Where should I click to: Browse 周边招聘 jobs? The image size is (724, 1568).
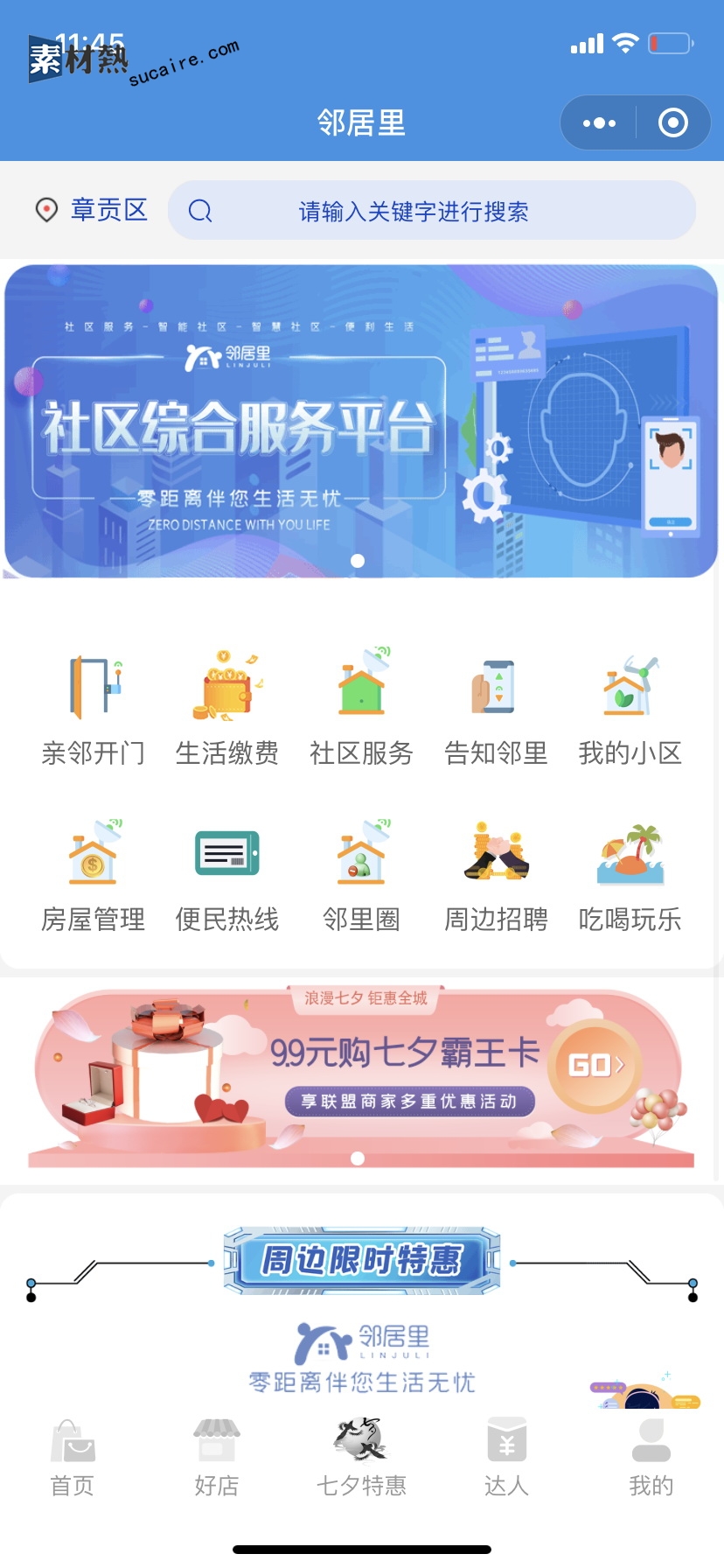point(496,876)
